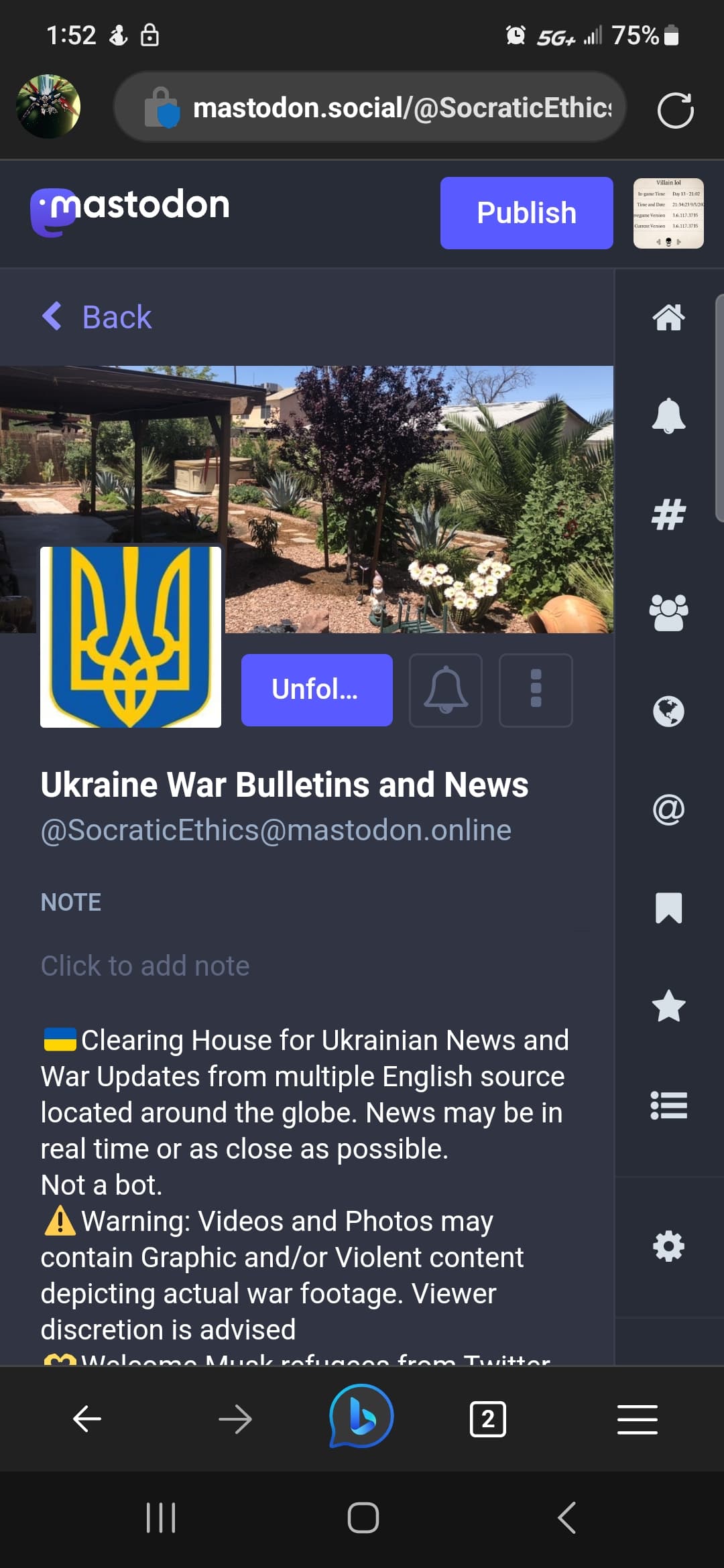The image size is (724, 1568).
Task: Open Preferences gear icon
Action: coord(668,1246)
